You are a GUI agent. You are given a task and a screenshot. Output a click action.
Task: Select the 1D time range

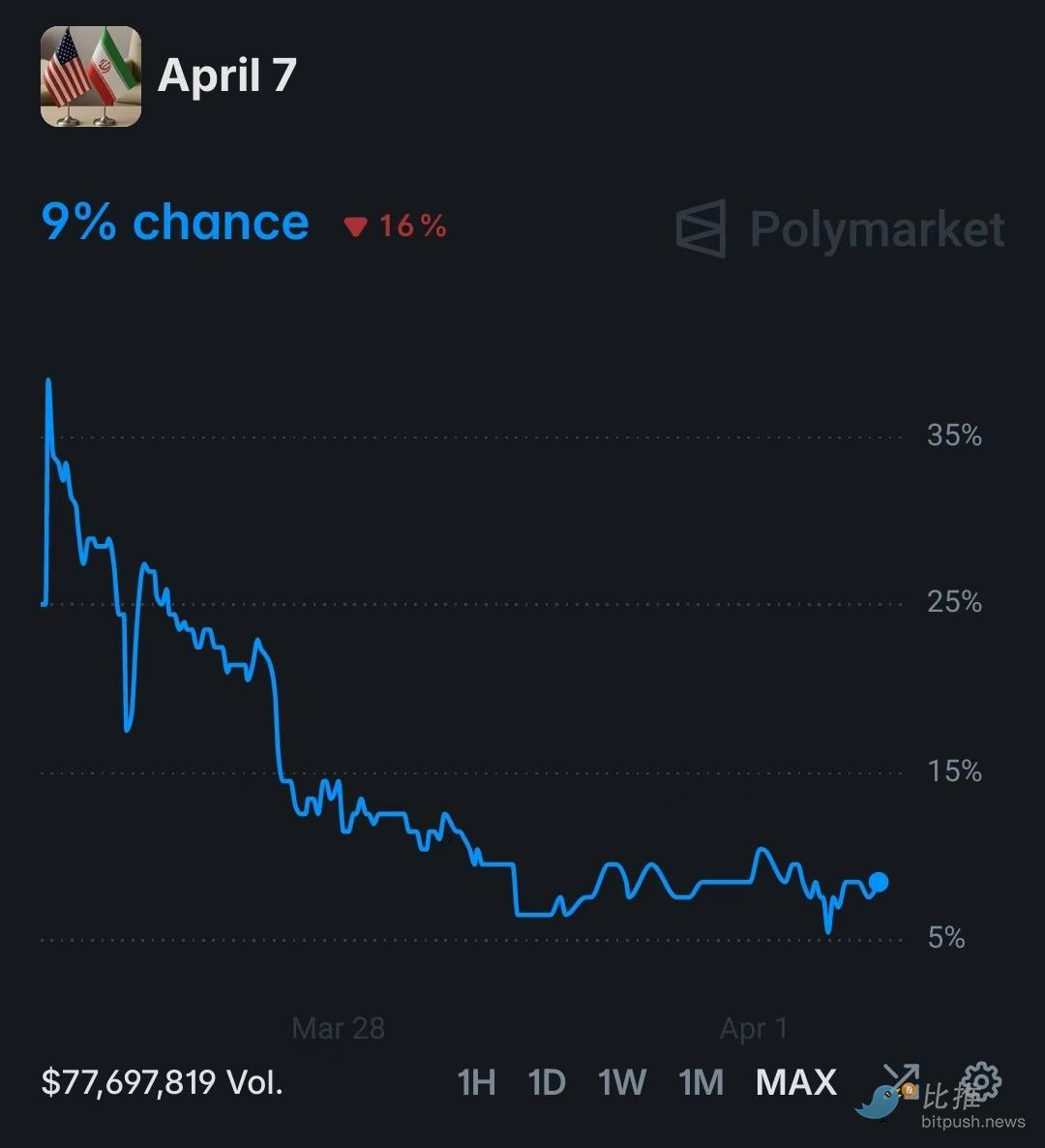click(x=547, y=1081)
